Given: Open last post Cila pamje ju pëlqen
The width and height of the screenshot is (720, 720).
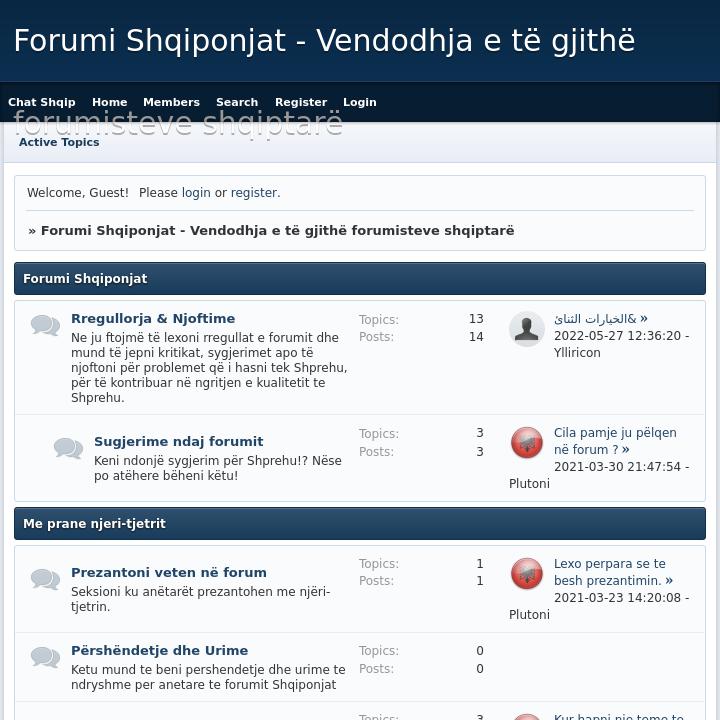Looking at the screenshot, I should [x=614, y=441].
